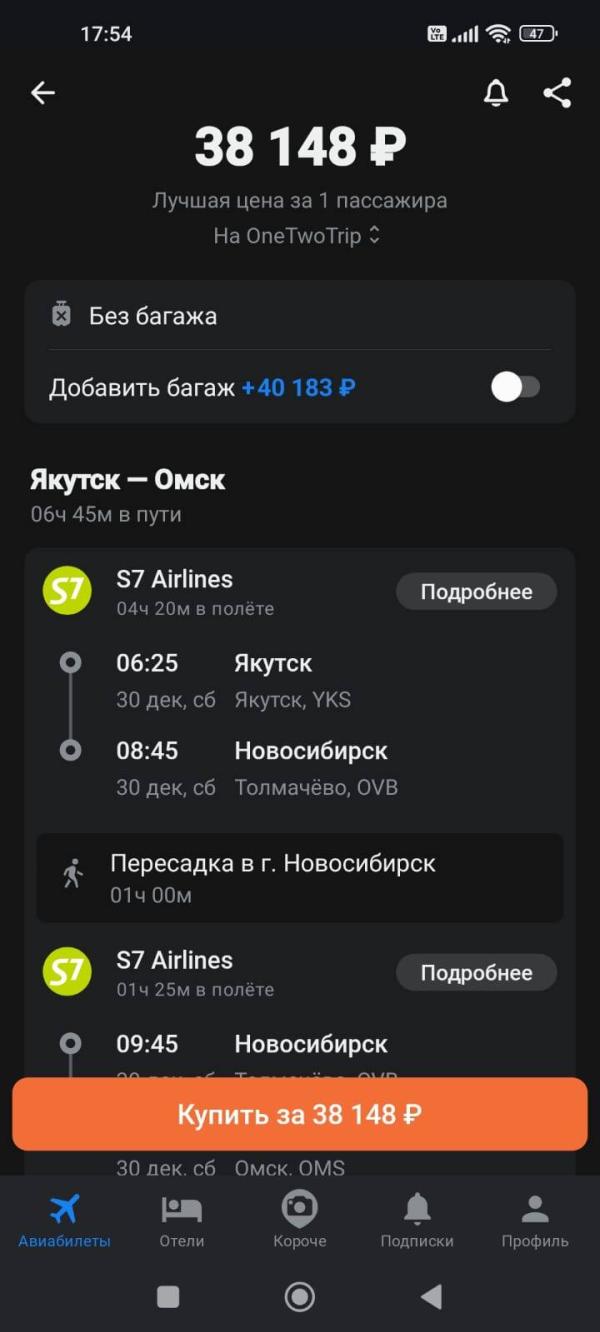Enable the add baggage switch
The image size is (600, 1332).
pos(515,388)
